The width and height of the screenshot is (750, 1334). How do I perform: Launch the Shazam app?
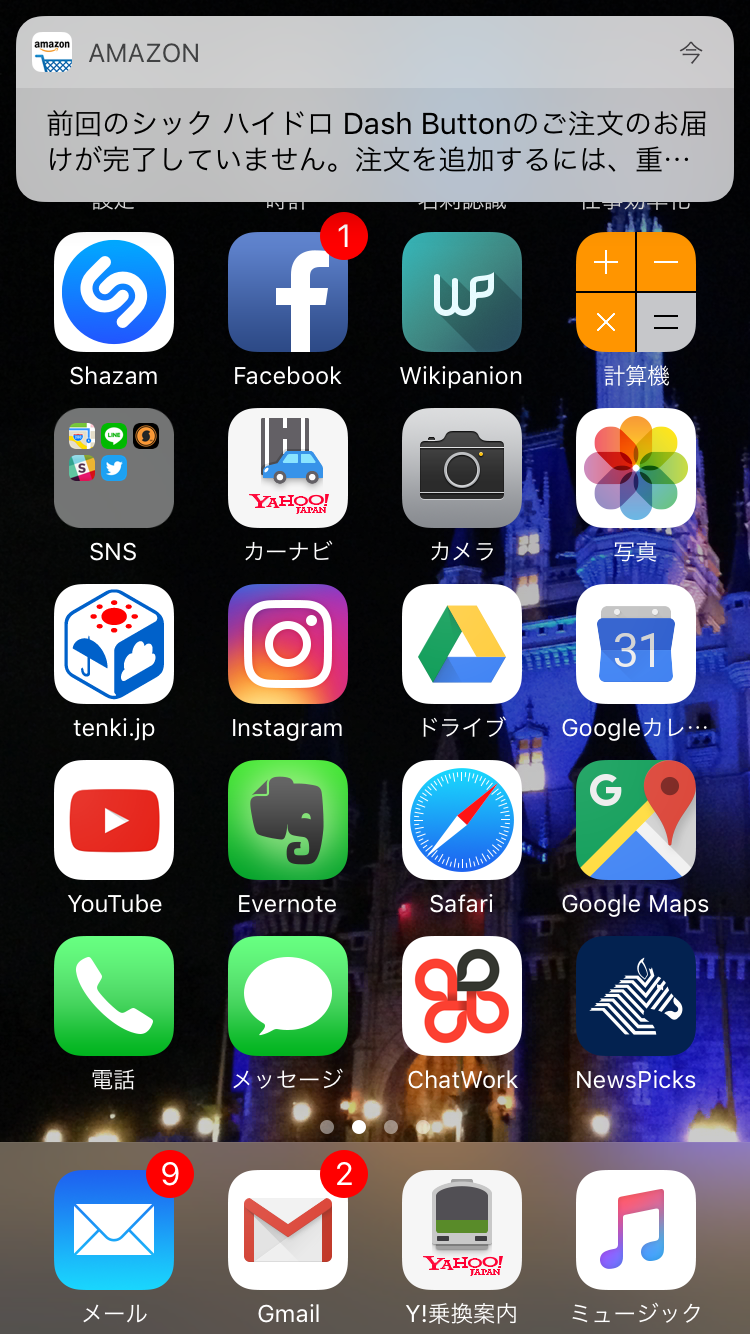pyautogui.click(x=114, y=292)
